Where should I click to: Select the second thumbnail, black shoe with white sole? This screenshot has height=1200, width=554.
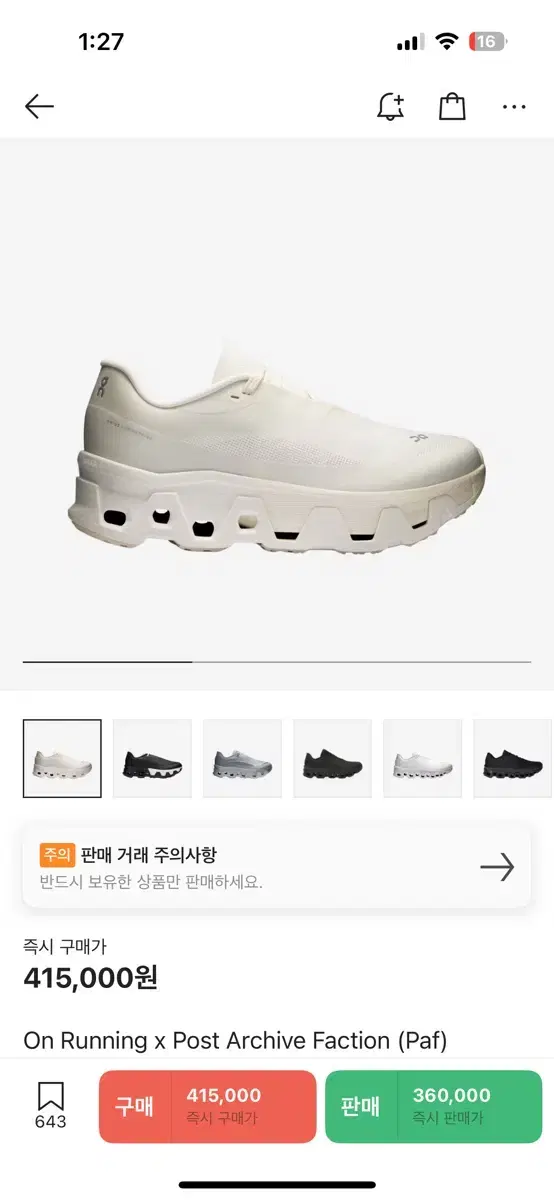[152, 758]
